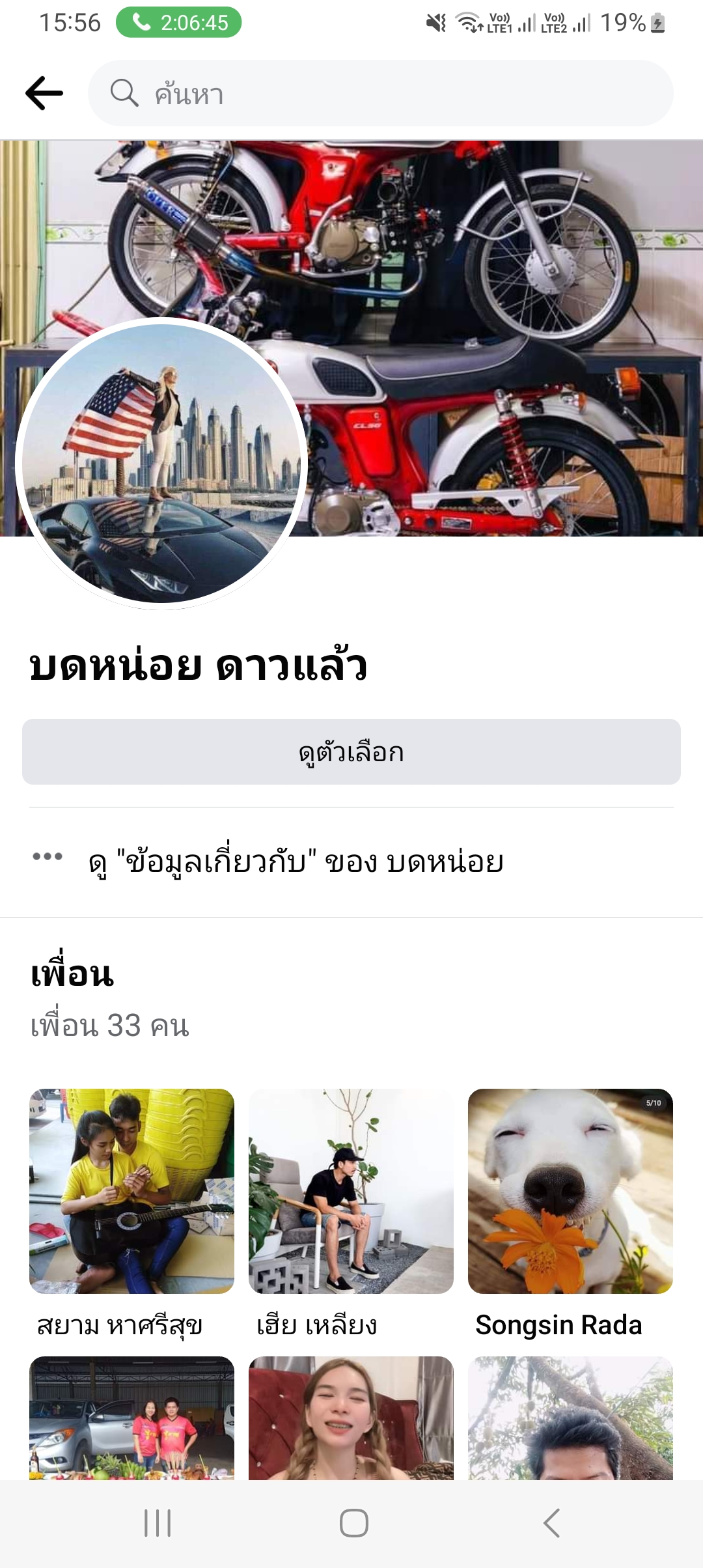Open friend สยาม หาศรีสุข's profile

[131, 1192]
